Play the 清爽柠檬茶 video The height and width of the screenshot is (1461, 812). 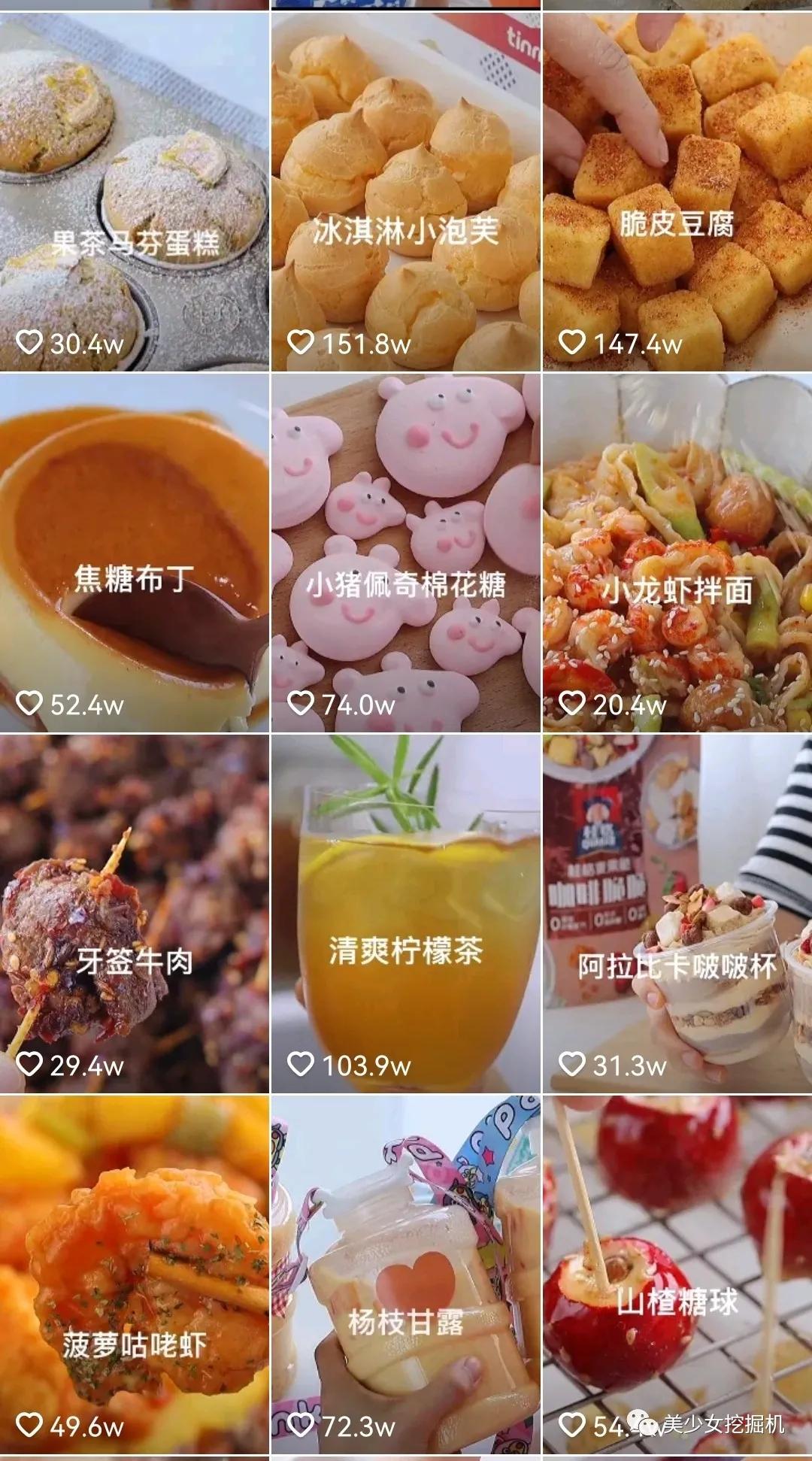tap(406, 914)
